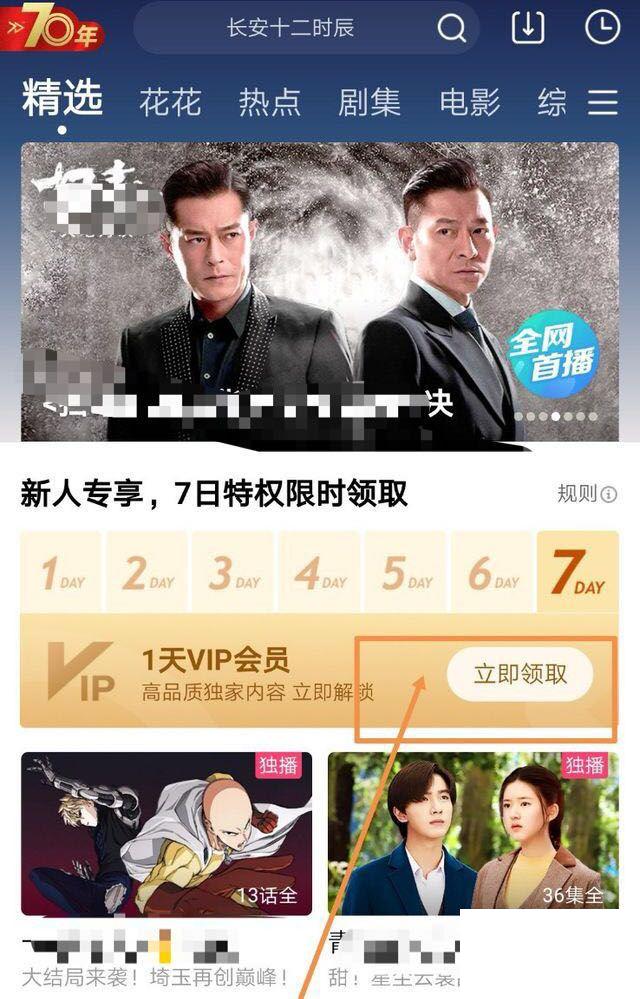Open the 13话全 anime card
The width and height of the screenshot is (640, 999).
[x=166, y=832]
